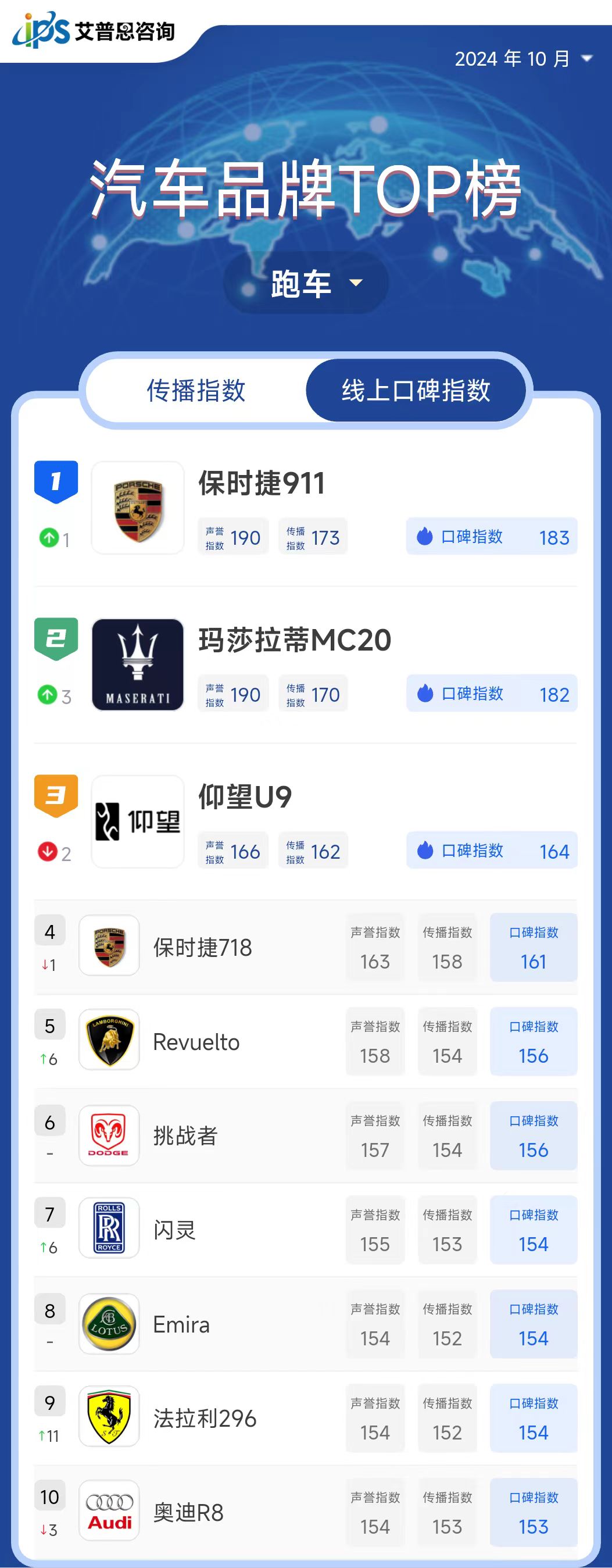Open the 保时捷911 ranking entry

coord(262,484)
